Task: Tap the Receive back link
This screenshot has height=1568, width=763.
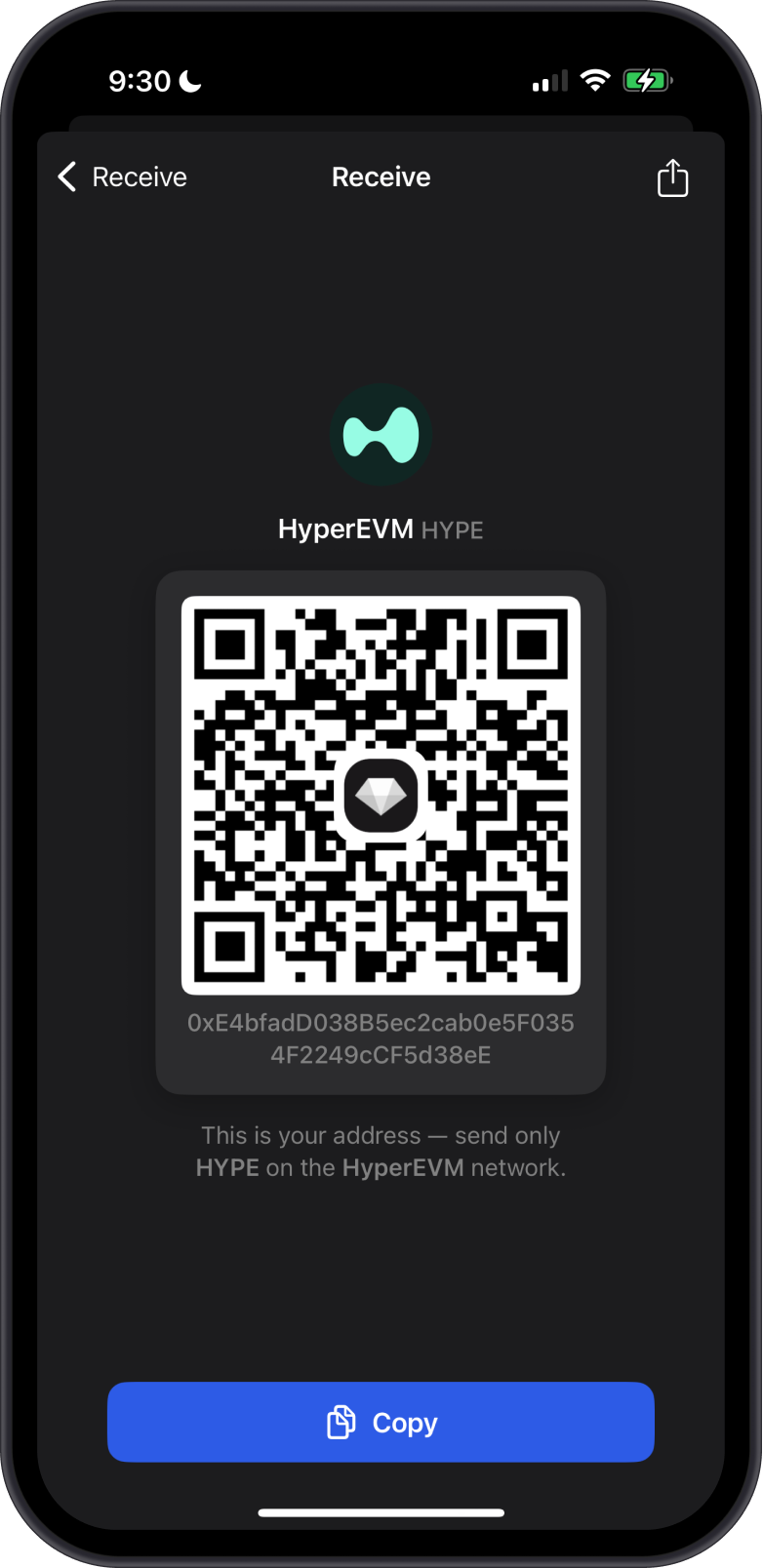Action: [139, 176]
